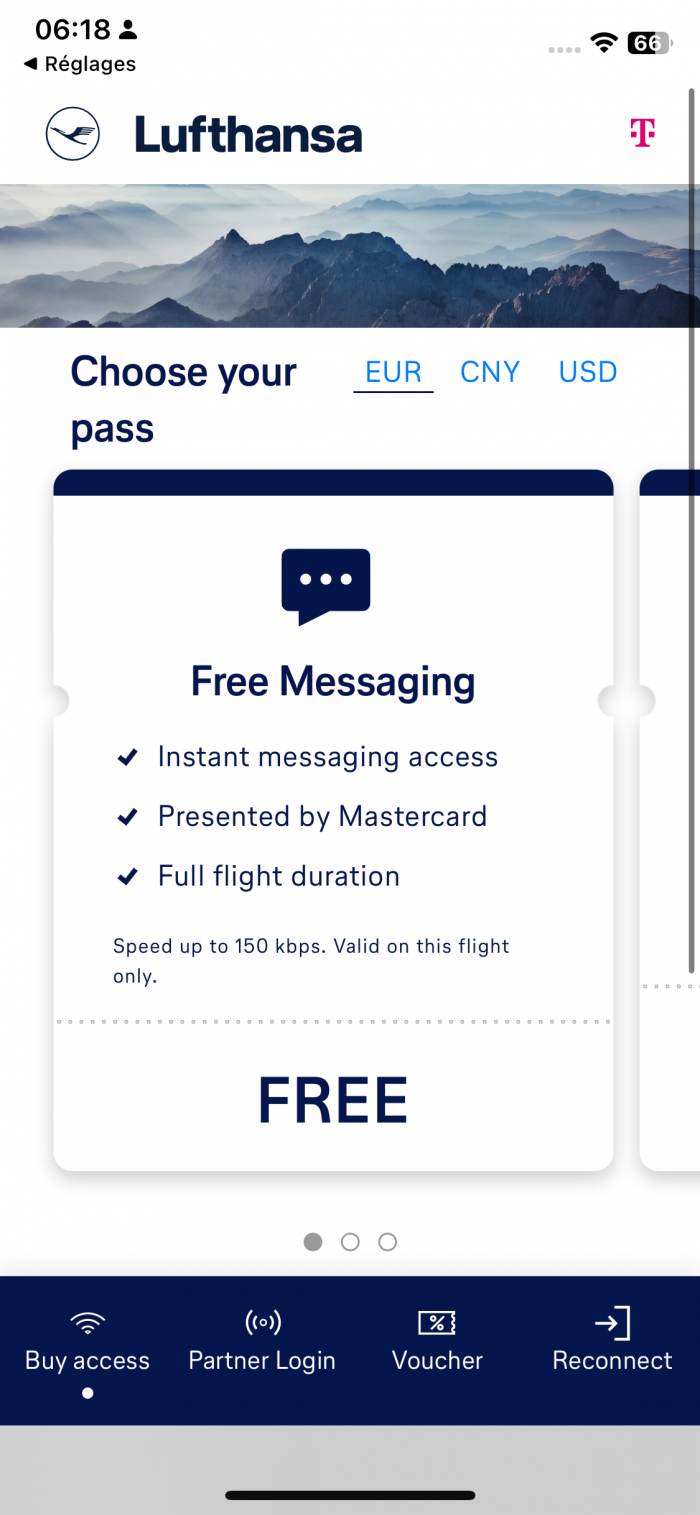Select the EUR currency tab
Image resolution: width=700 pixels, height=1515 pixels.
[x=393, y=372]
